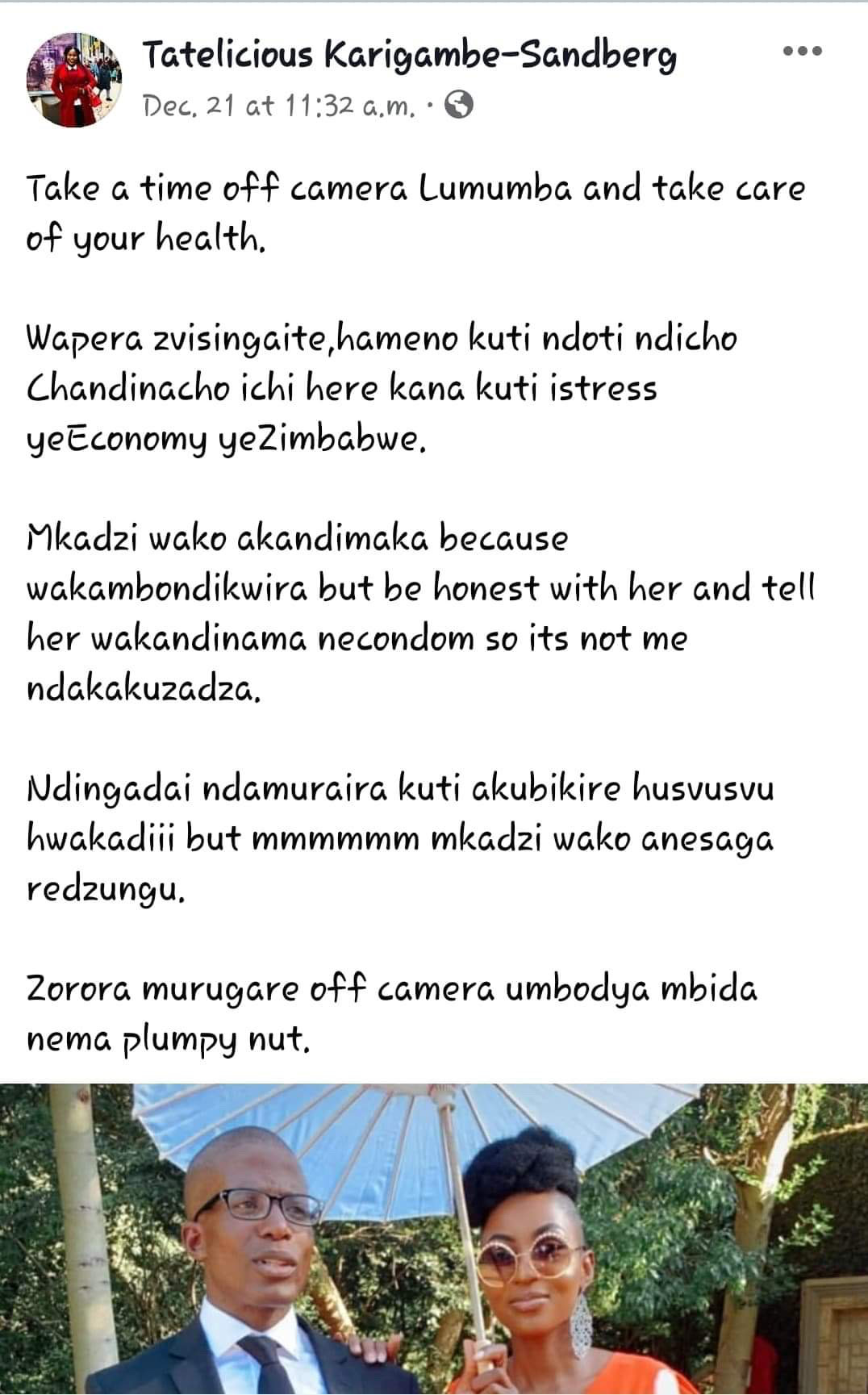The width and height of the screenshot is (868, 1395).
Task: View the photo attached to the post
Action: (x=434, y=1238)
